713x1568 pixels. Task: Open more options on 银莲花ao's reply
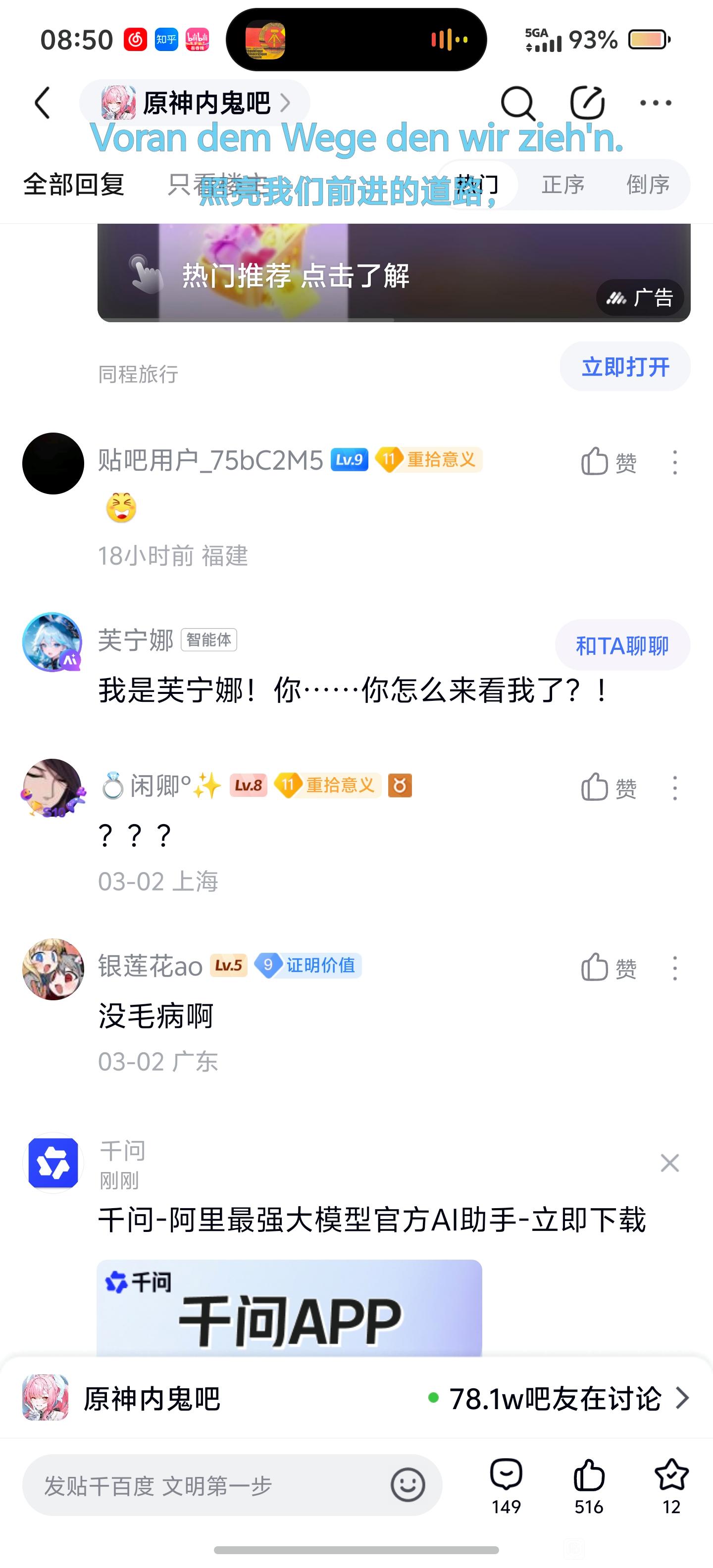pyautogui.click(x=675, y=968)
